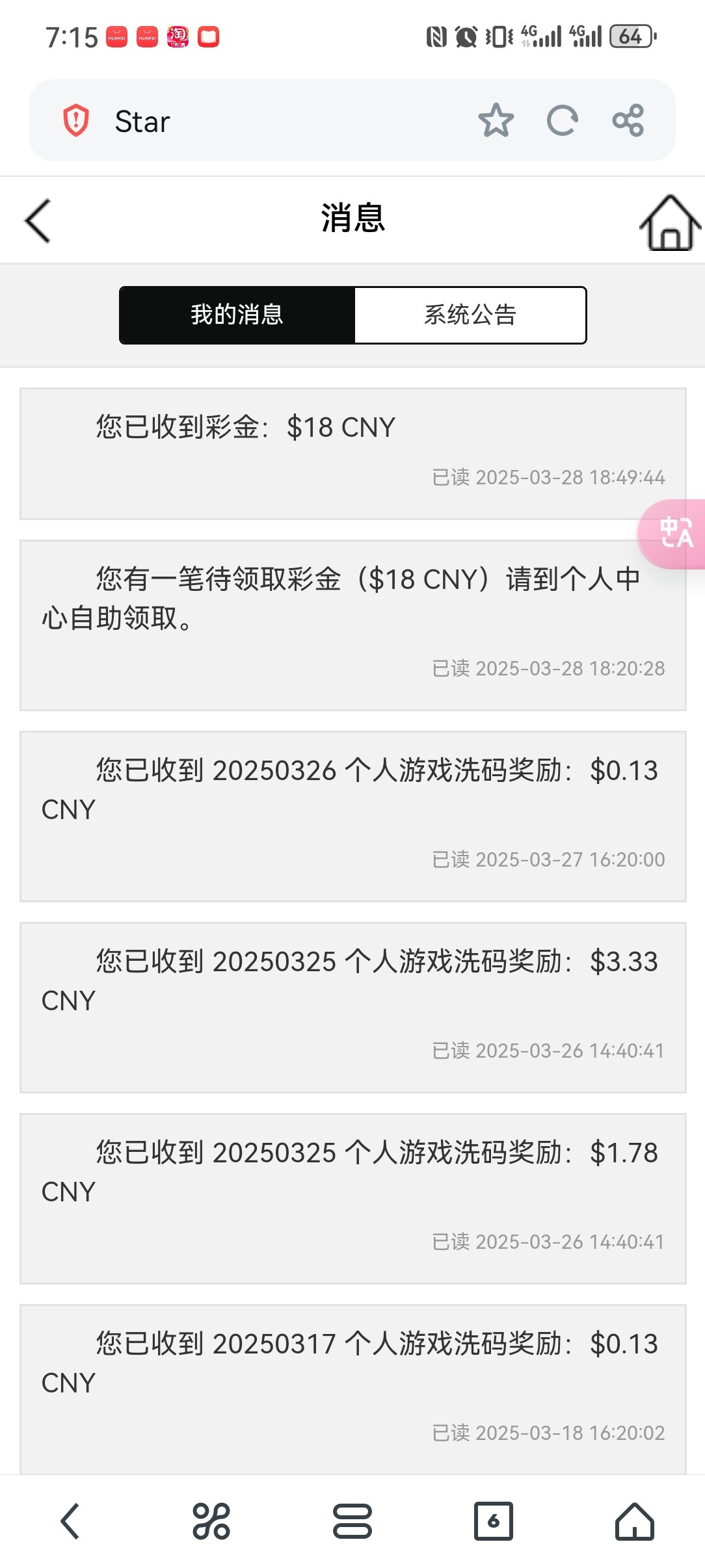
Task: Open the home icon beside 消息 title
Action: point(671,222)
